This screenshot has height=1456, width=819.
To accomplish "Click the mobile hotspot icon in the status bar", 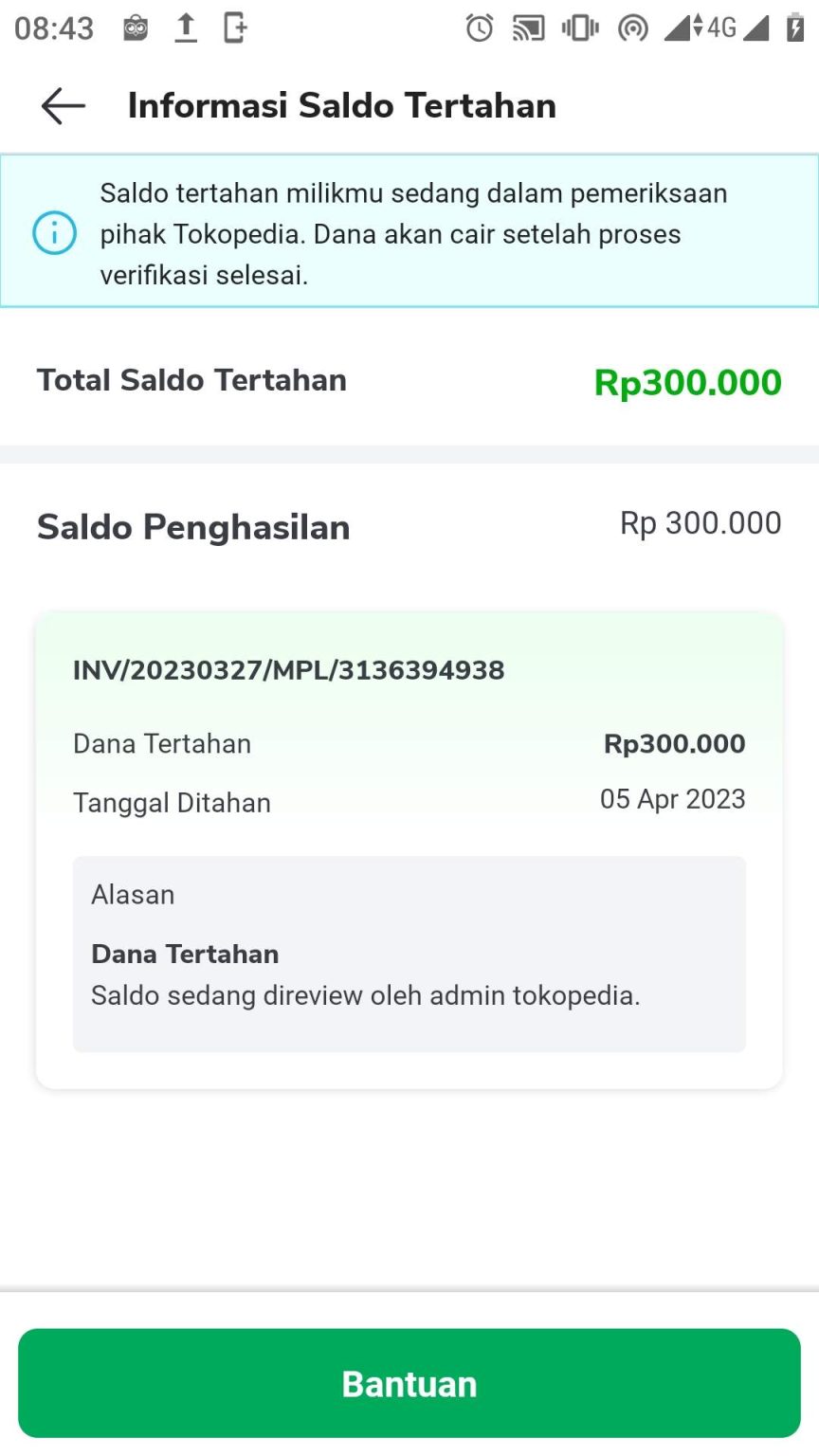I will tap(631, 27).
